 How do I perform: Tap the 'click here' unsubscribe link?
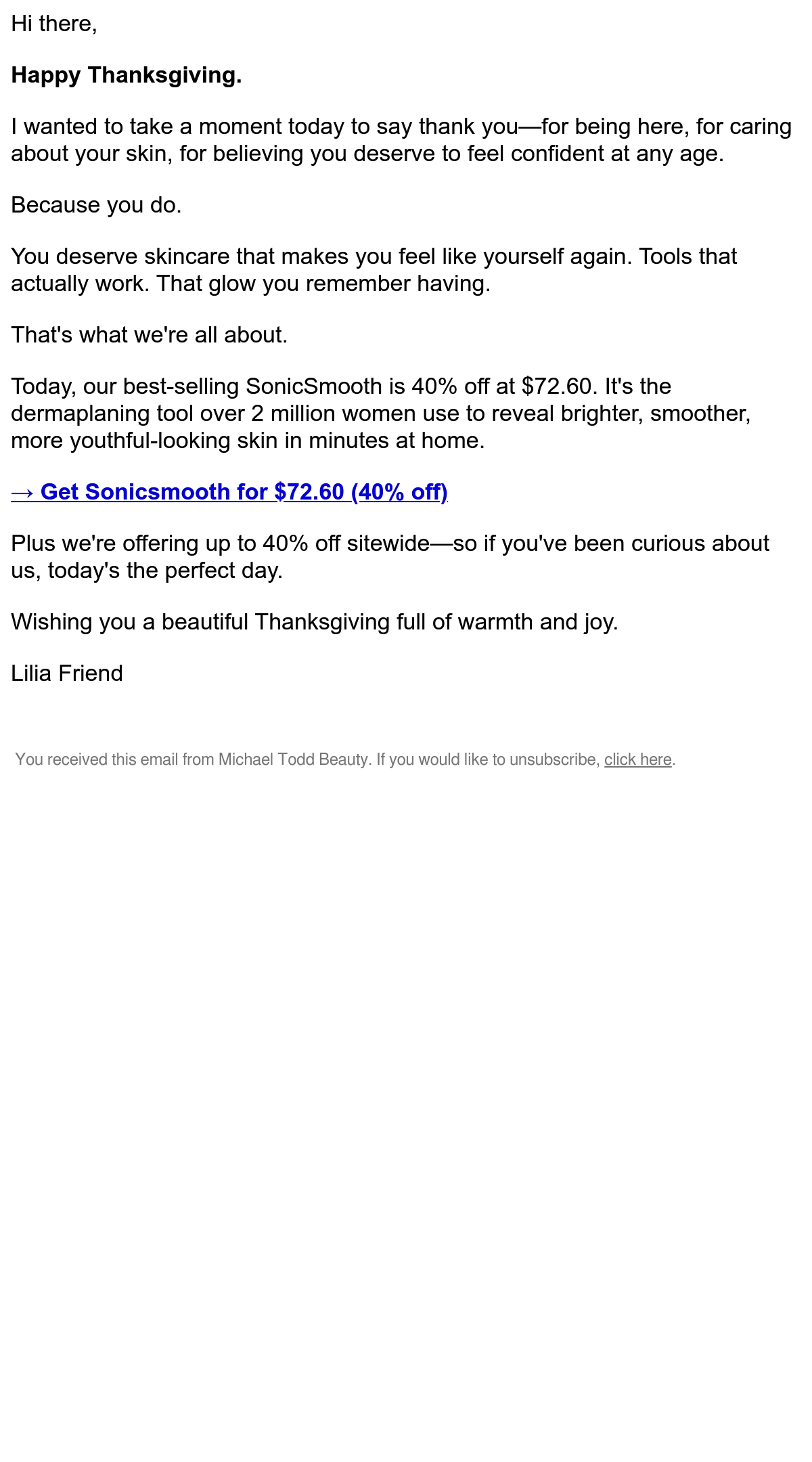click(637, 759)
